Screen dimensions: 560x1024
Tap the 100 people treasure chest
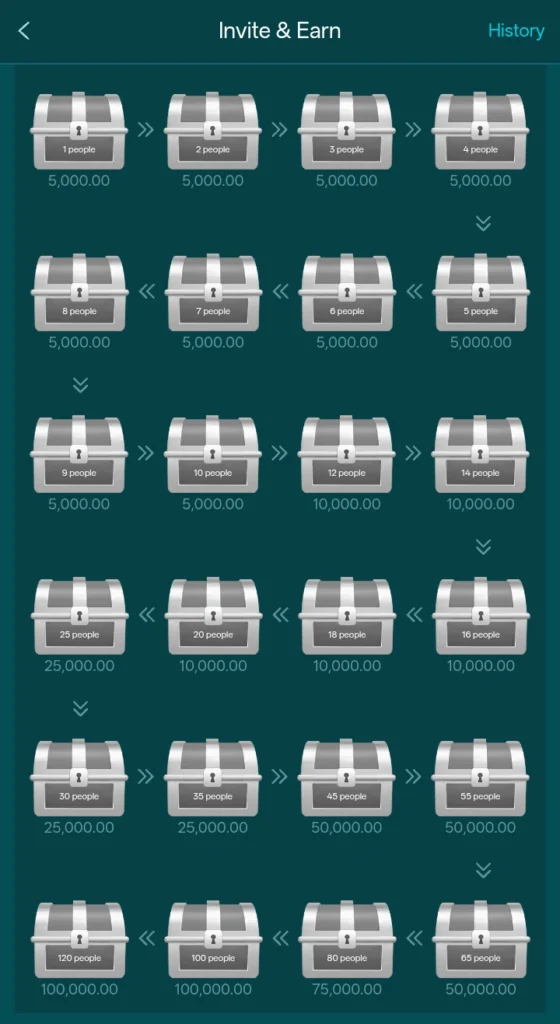coord(213,939)
